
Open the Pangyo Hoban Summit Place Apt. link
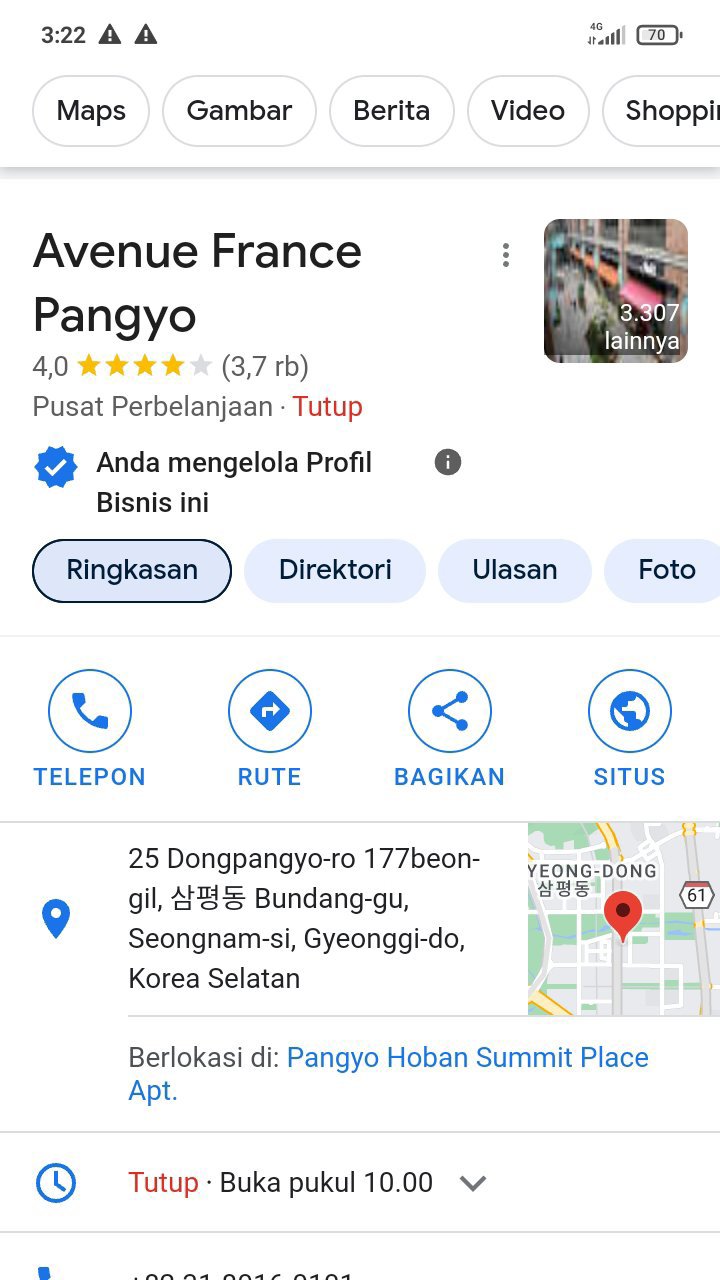[467, 1058]
